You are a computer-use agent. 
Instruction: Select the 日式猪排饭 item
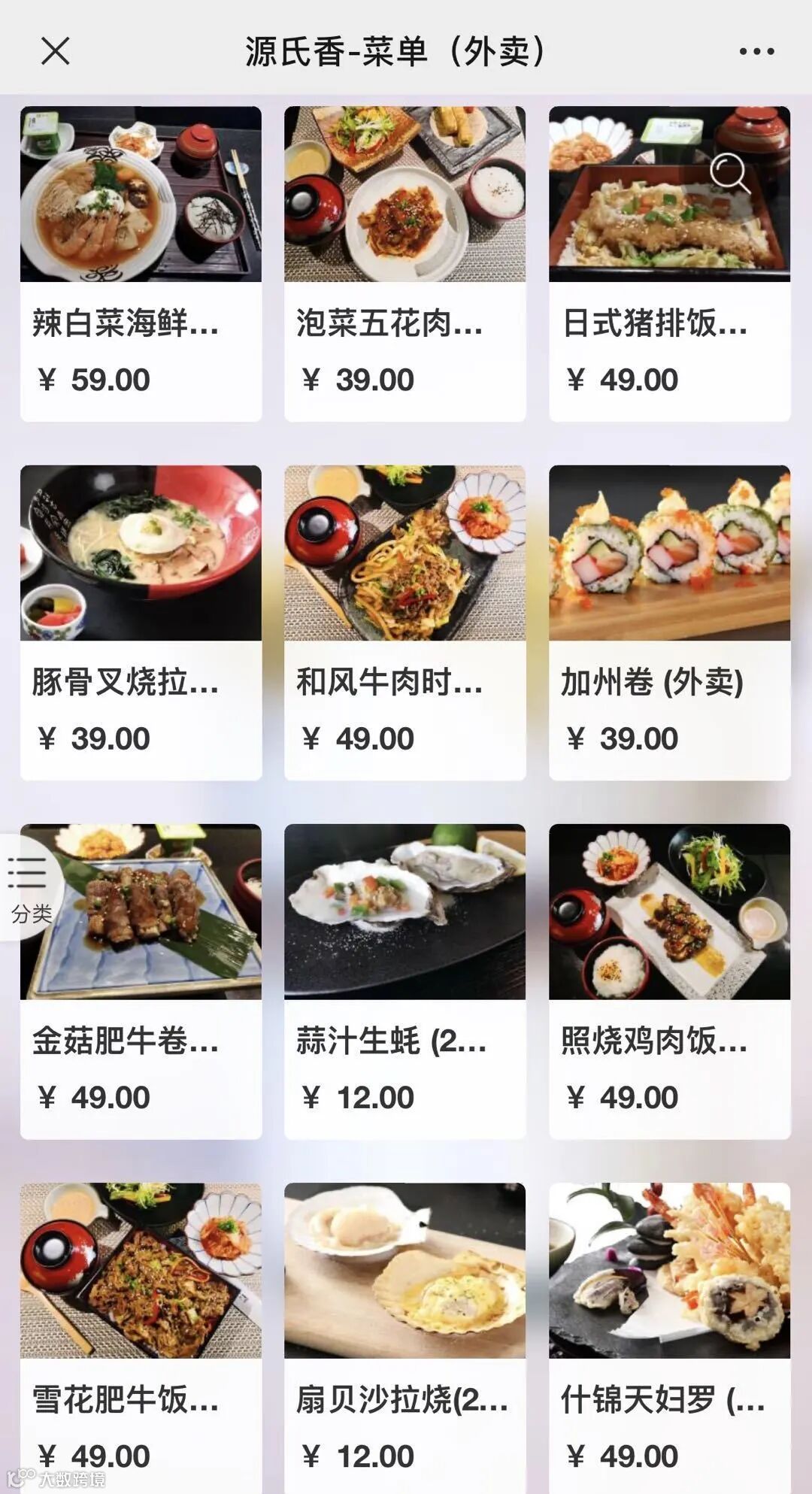[x=669, y=263]
